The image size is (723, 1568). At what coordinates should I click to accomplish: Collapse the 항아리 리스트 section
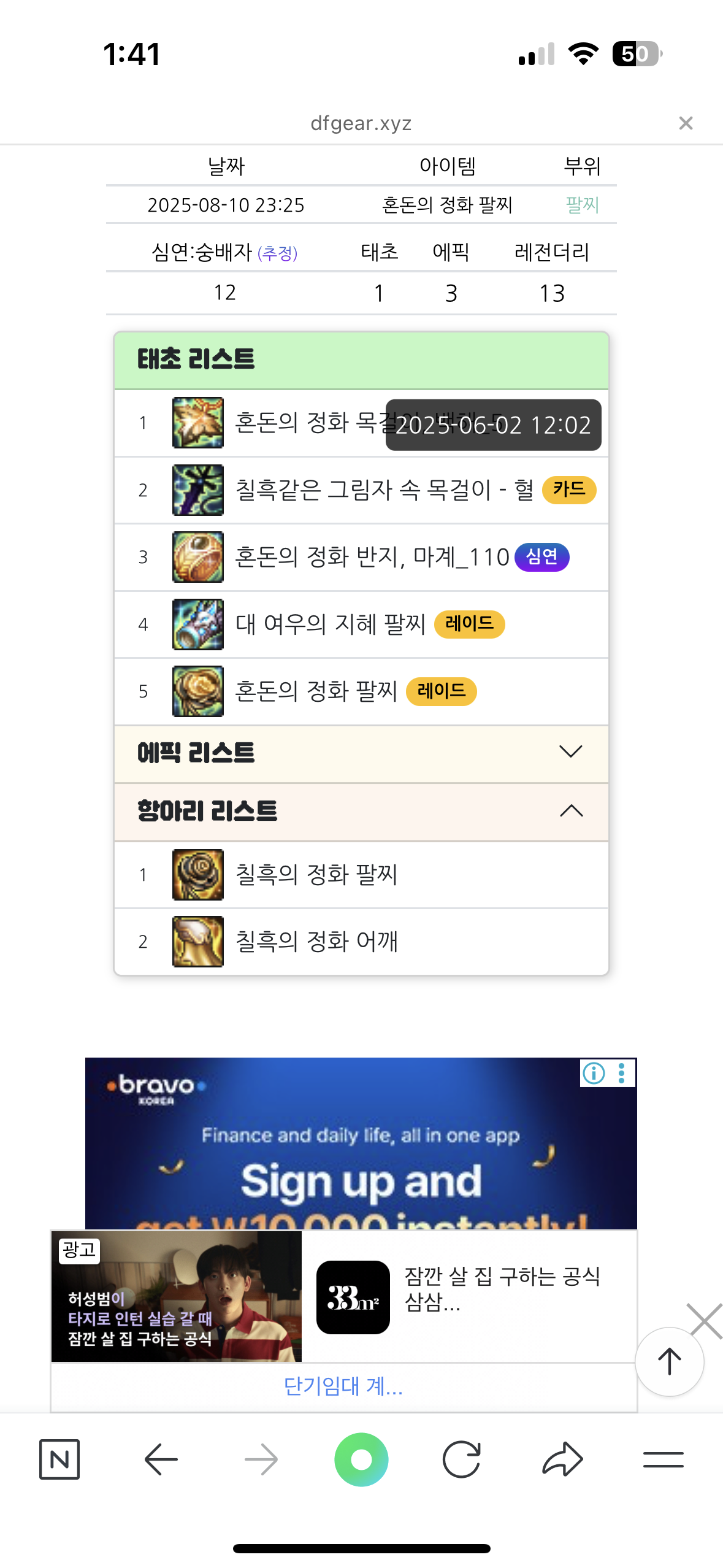[570, 811]
